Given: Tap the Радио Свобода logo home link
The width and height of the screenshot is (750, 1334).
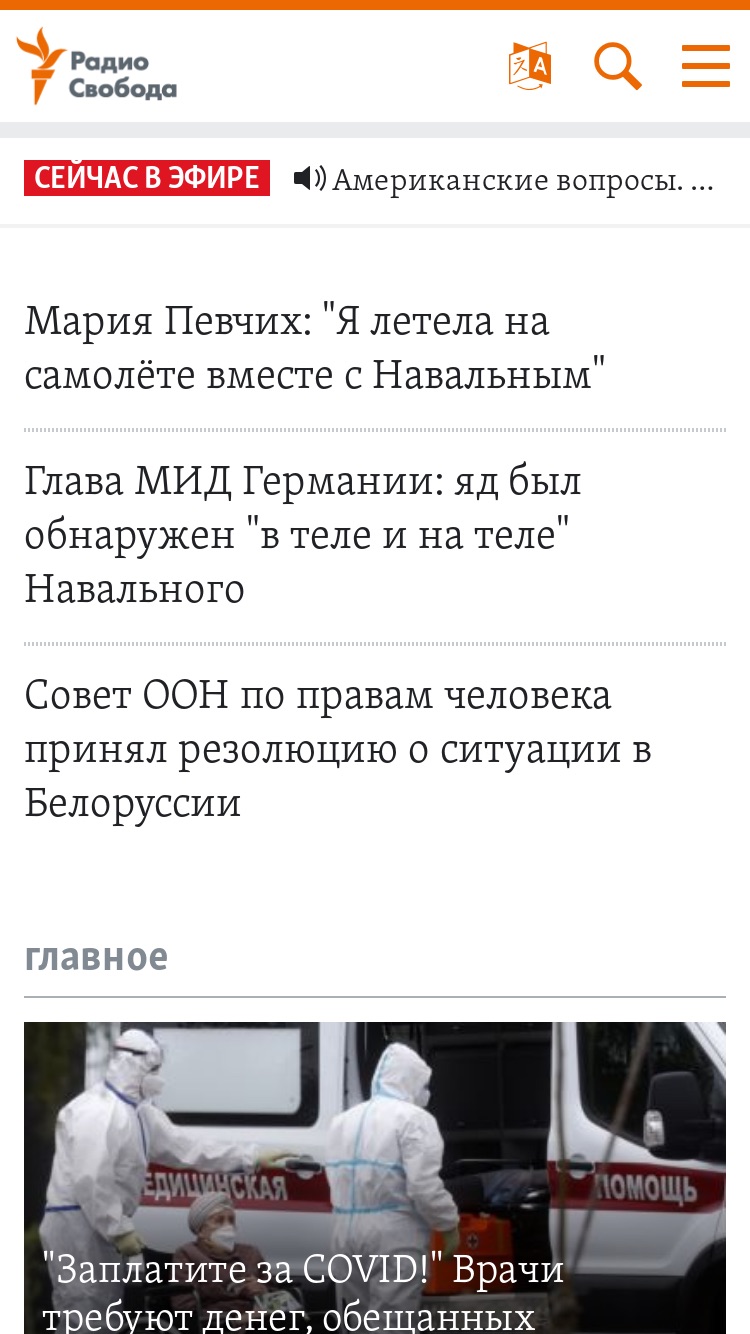Looking at the screenshot, I should [x=97, y=66].
